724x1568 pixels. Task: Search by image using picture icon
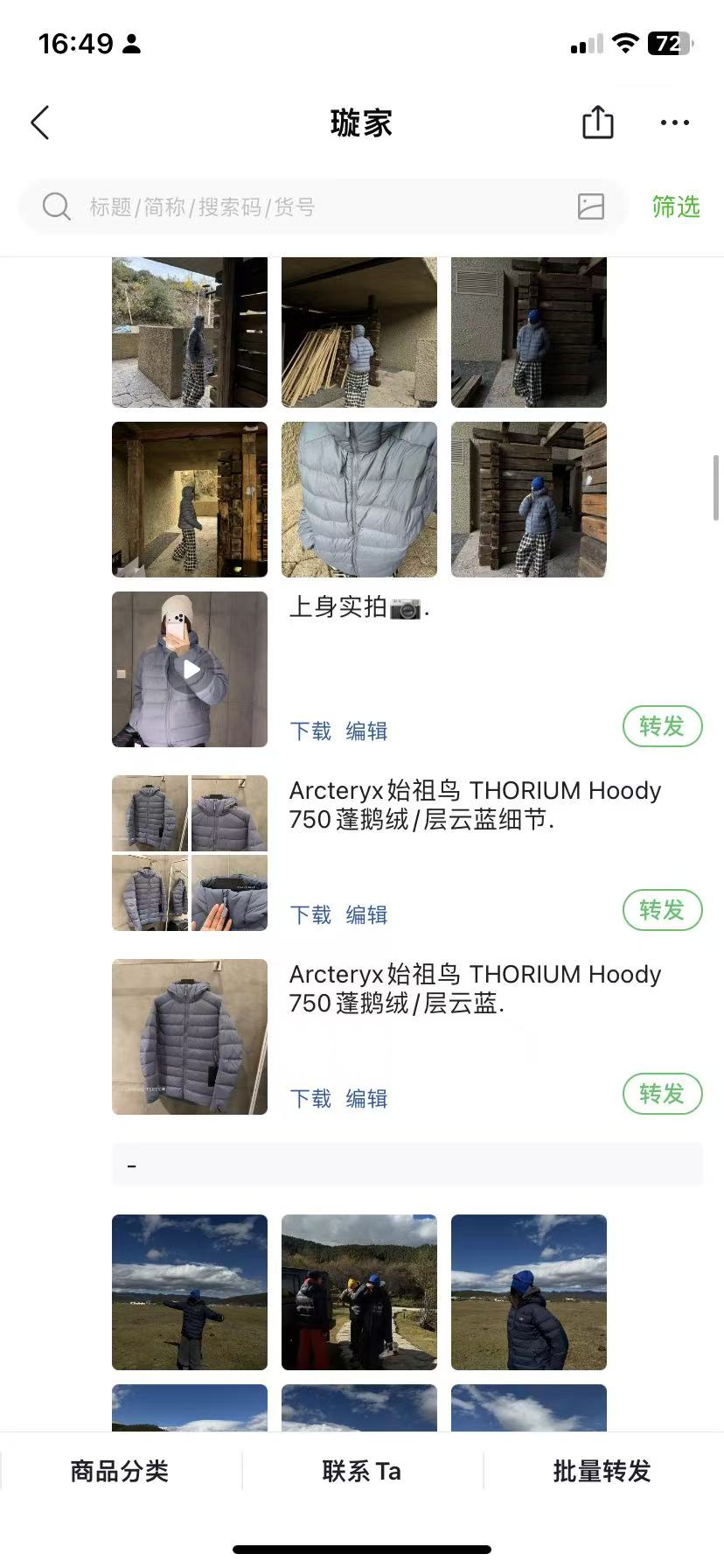tap(591, 206)
